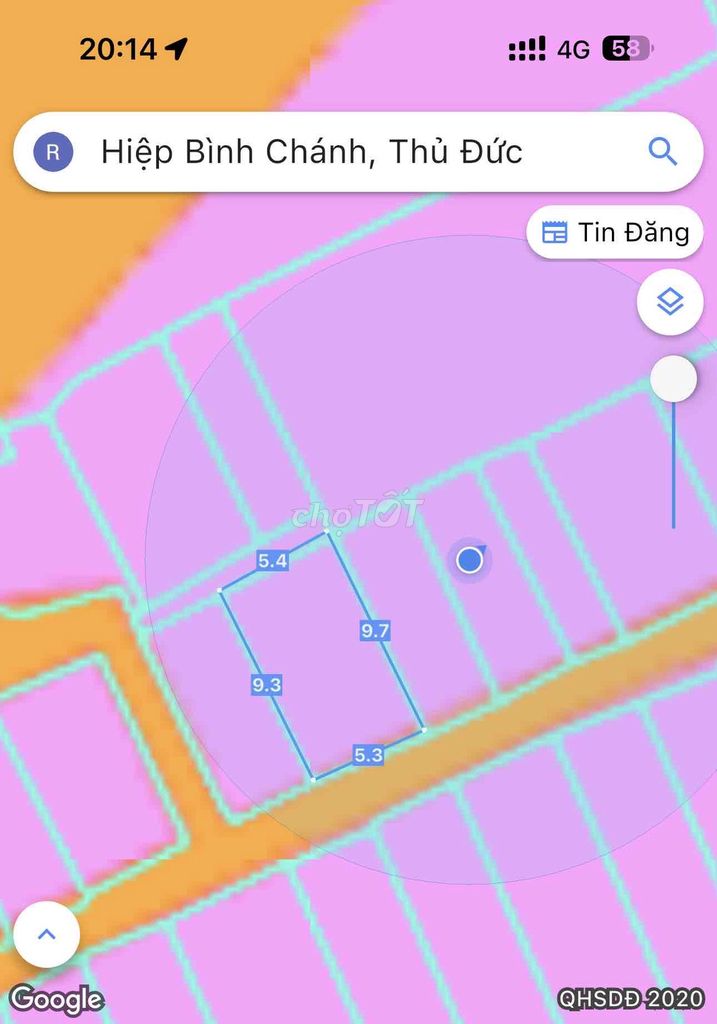This screenshot has width=717, height=1024.
Task: Tap the magnifier search icon
Action: coord(662,152)
